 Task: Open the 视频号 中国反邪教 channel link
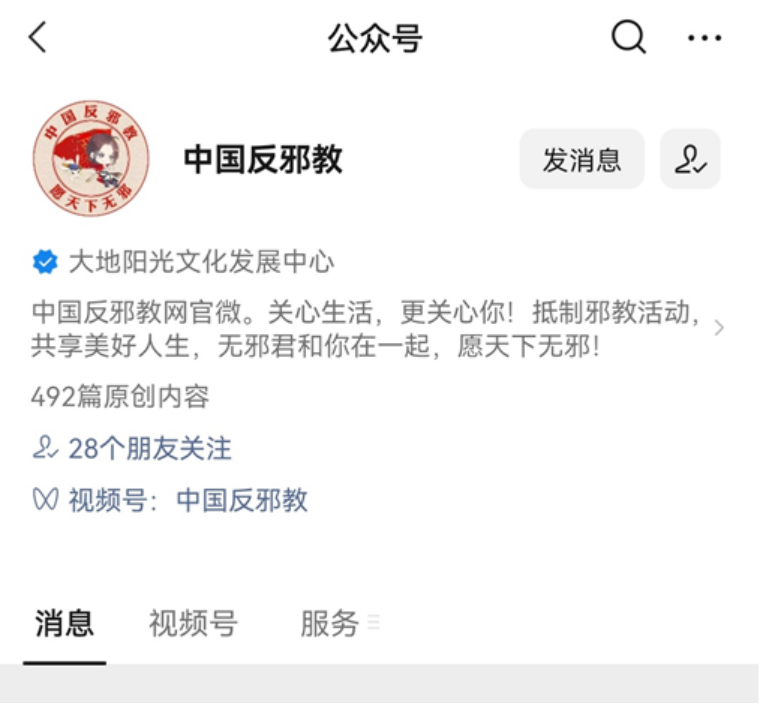[x=171, y=500]
